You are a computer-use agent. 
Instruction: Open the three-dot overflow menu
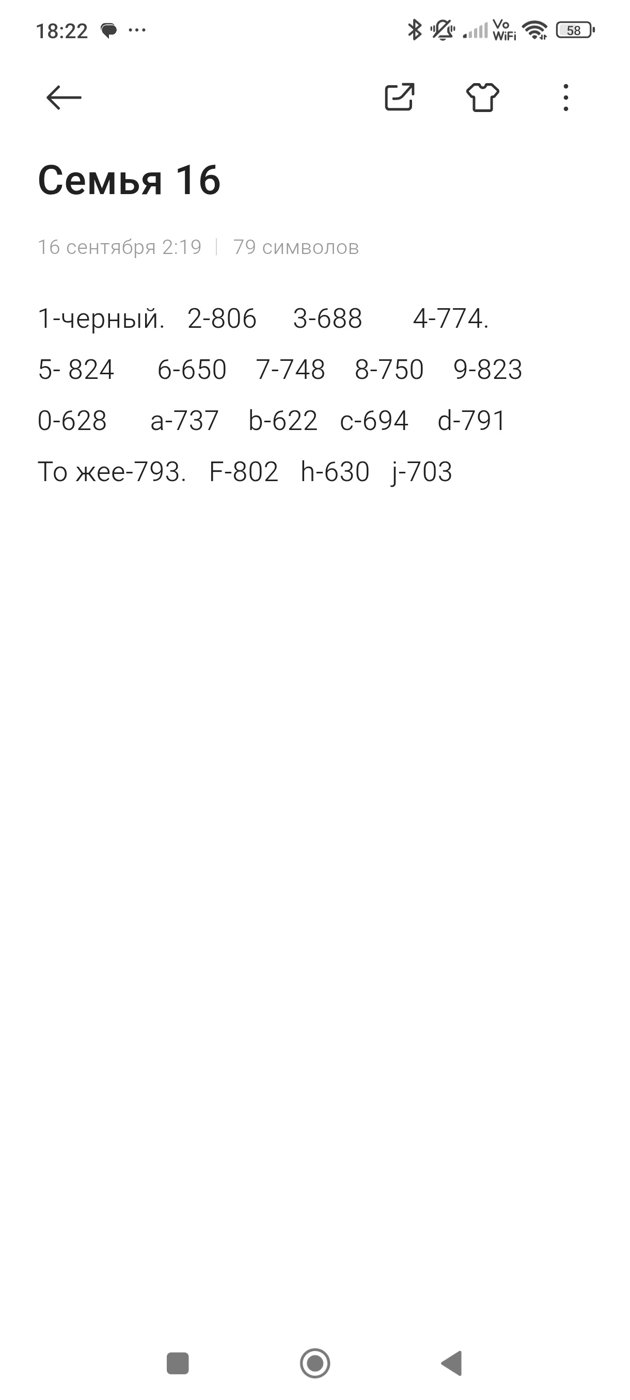pos(565,97)
